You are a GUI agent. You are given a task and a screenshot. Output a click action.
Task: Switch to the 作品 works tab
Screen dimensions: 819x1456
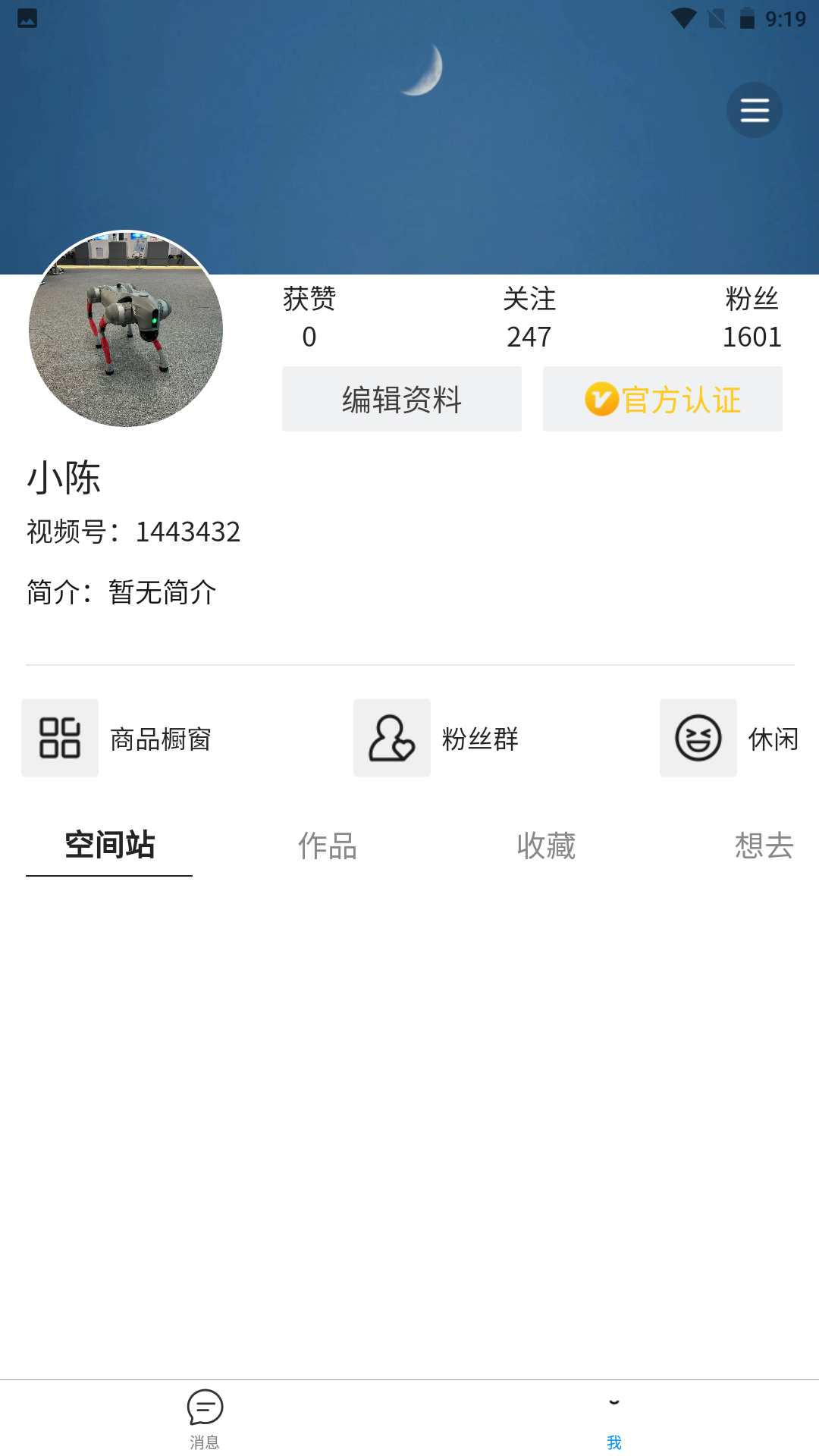(x=327, y=846)
